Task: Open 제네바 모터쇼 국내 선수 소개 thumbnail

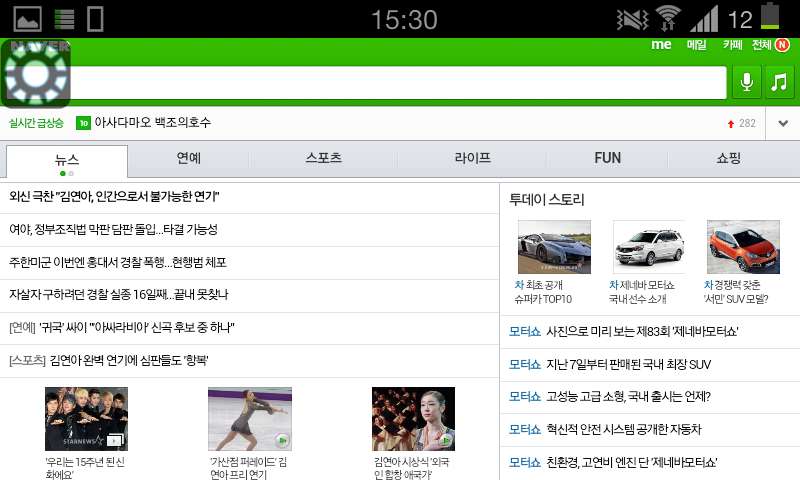Action: pyautogui.click(x=648, y=247)
